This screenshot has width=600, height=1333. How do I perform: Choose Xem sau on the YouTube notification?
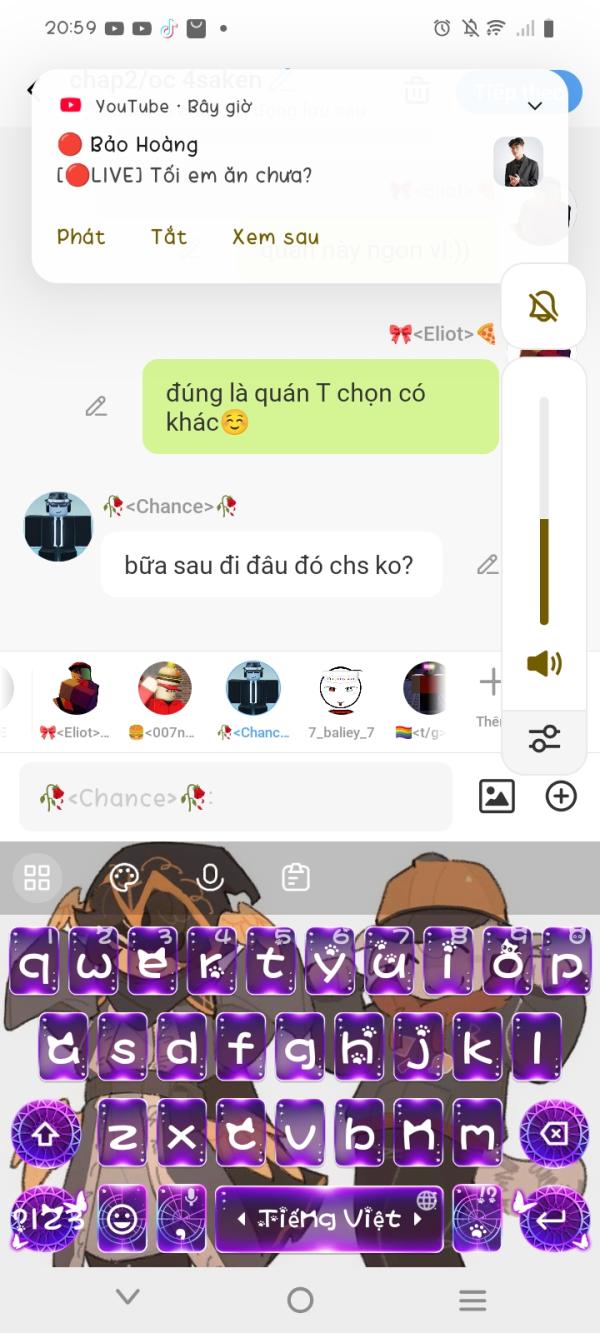[x=275, y=237]
